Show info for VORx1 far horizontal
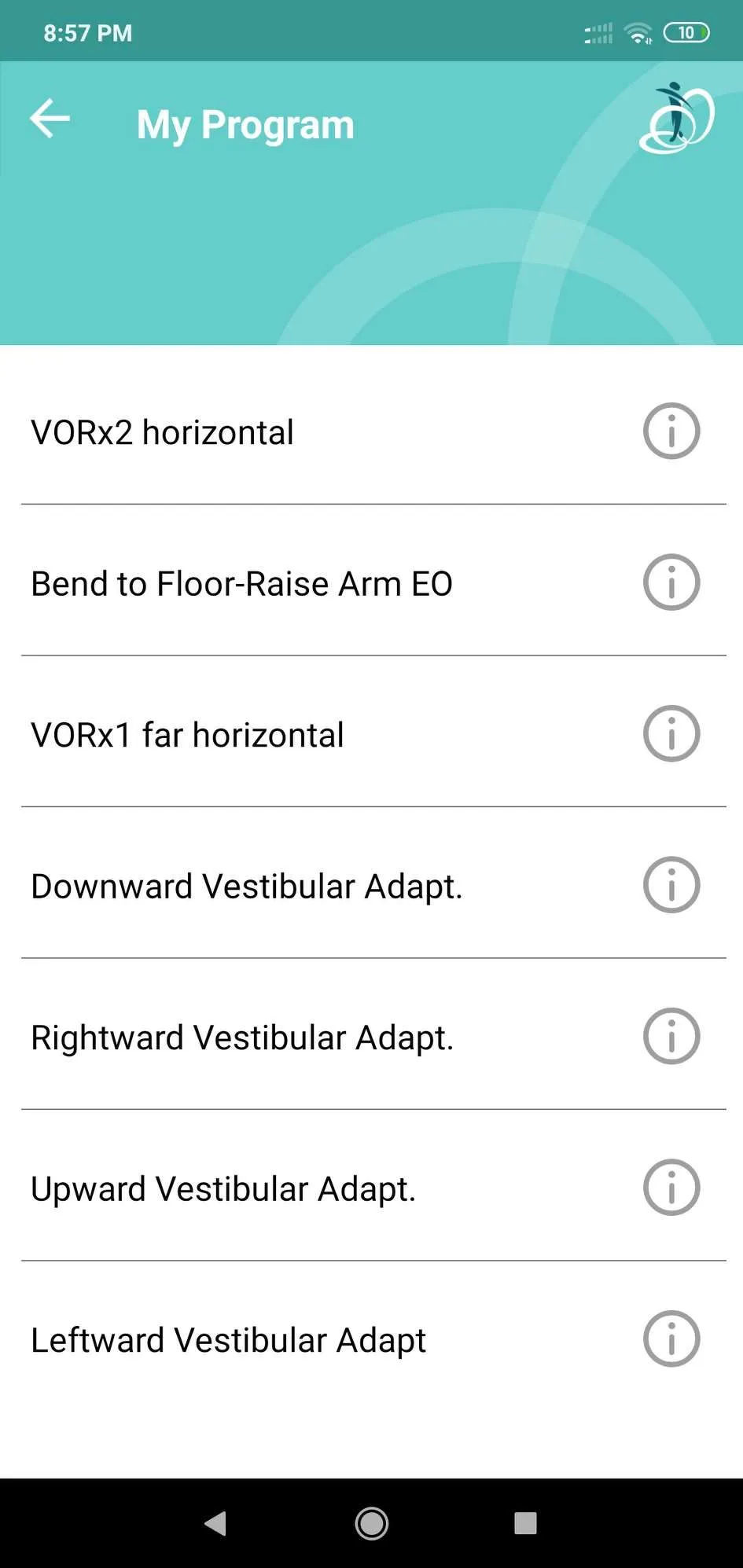 (671, 733)
